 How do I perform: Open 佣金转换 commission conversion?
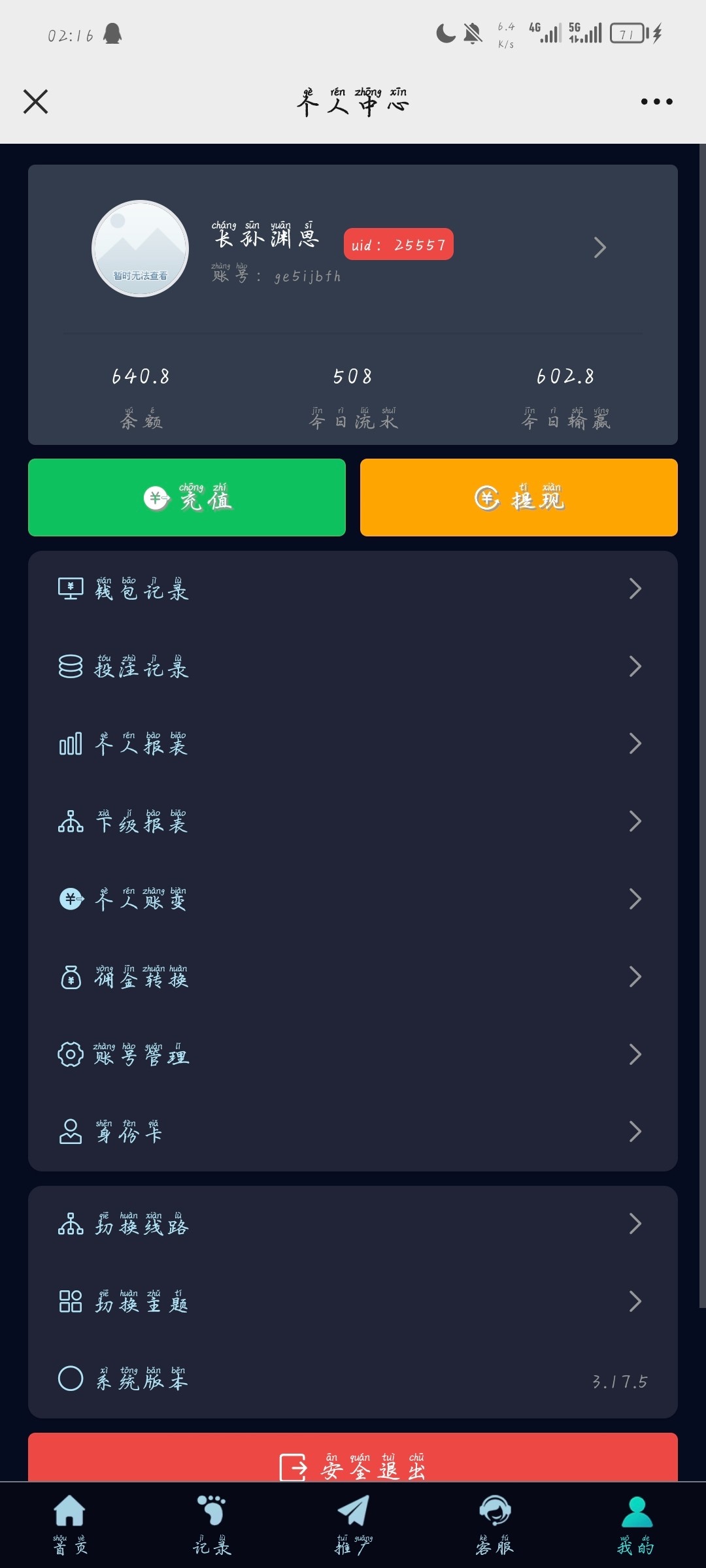click(353, 977)
